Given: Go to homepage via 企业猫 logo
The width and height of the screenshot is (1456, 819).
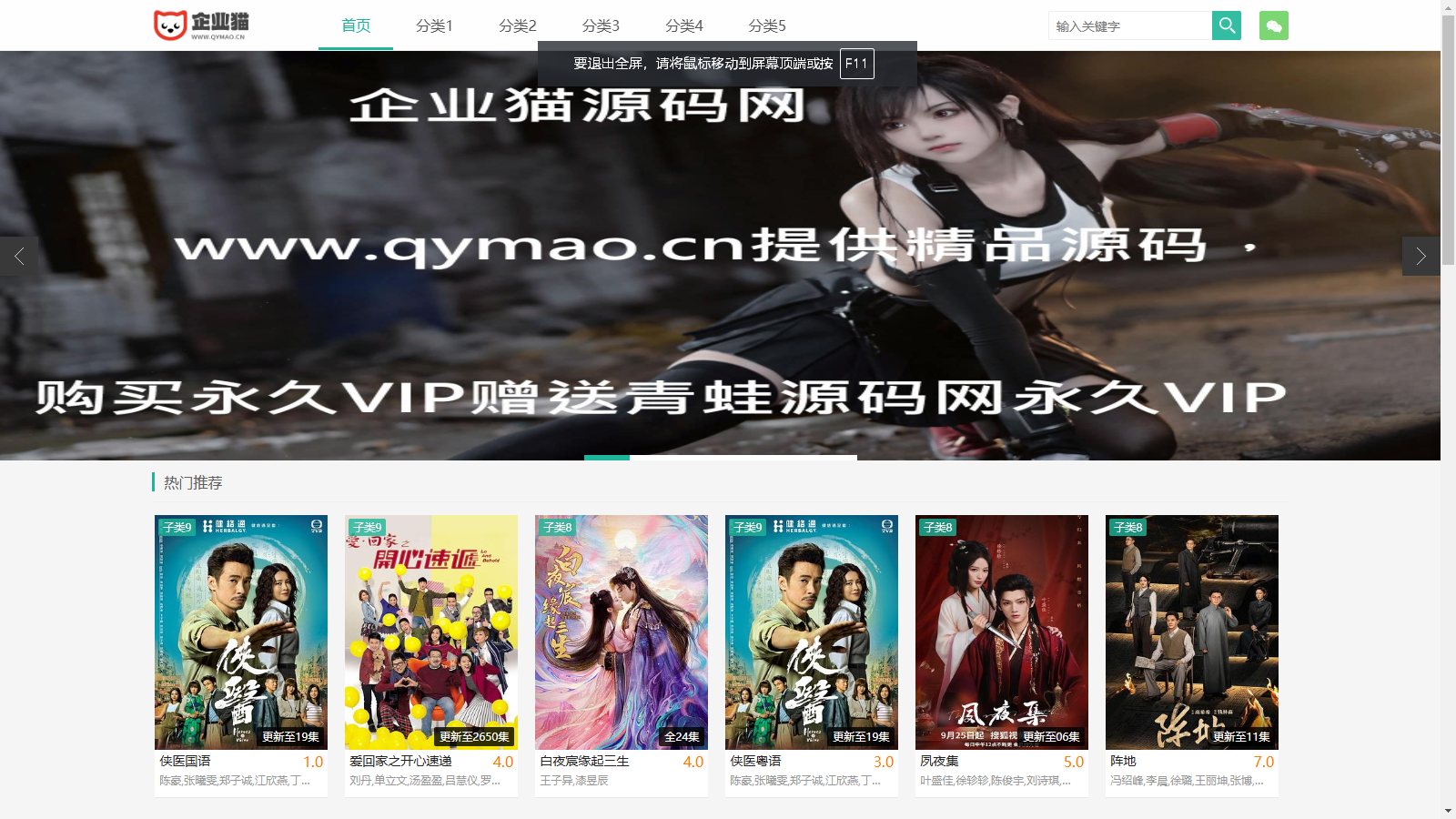Looking at the screenshot, I should [201, 25].
